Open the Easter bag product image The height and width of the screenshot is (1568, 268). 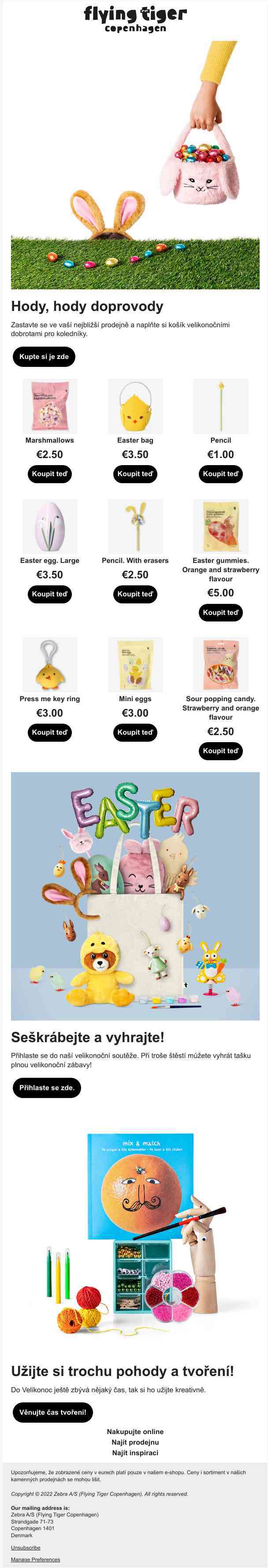pyautogui.click(x=135, y=406)
